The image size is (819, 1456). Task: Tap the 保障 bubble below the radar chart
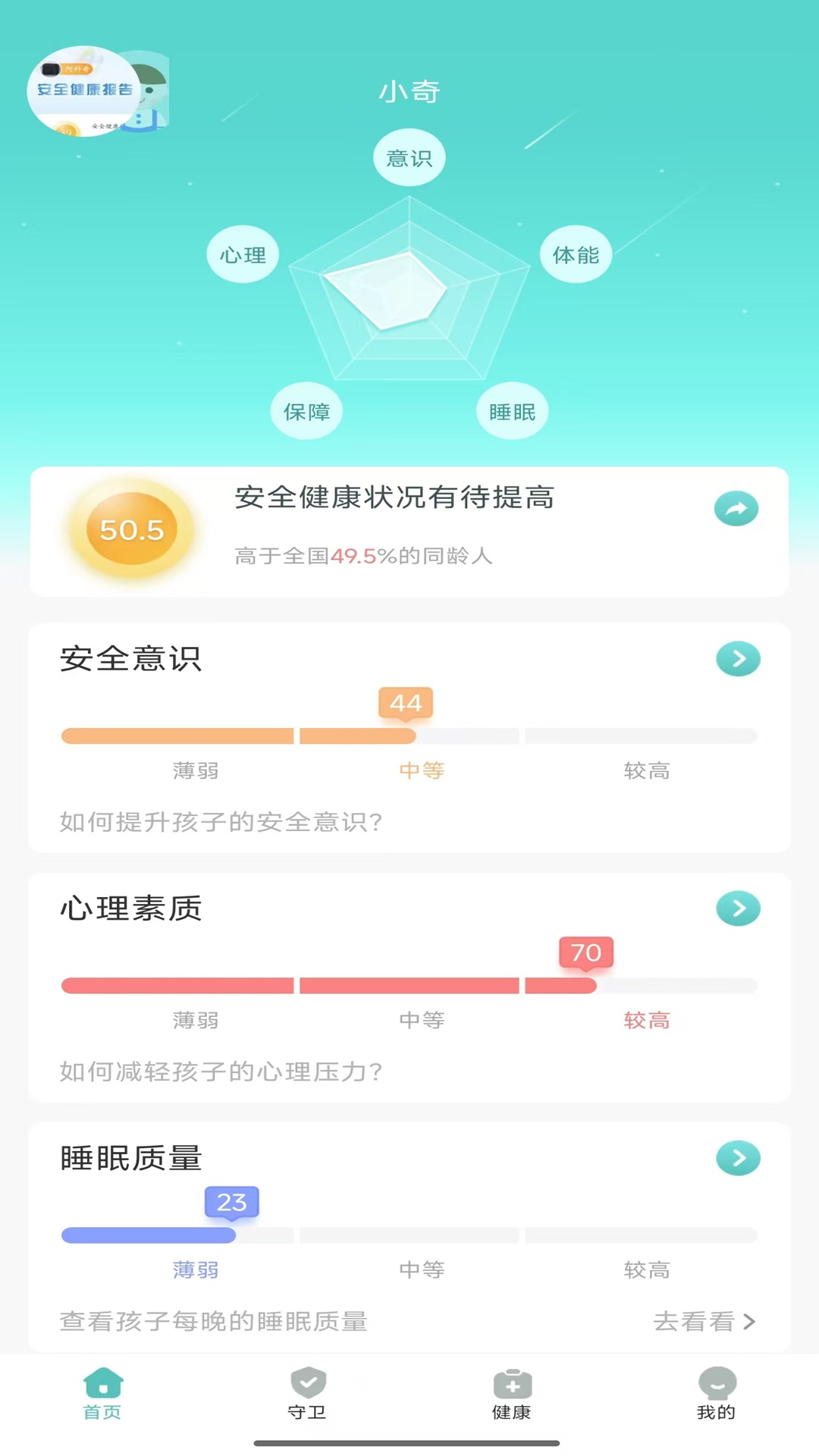point(306,410)
